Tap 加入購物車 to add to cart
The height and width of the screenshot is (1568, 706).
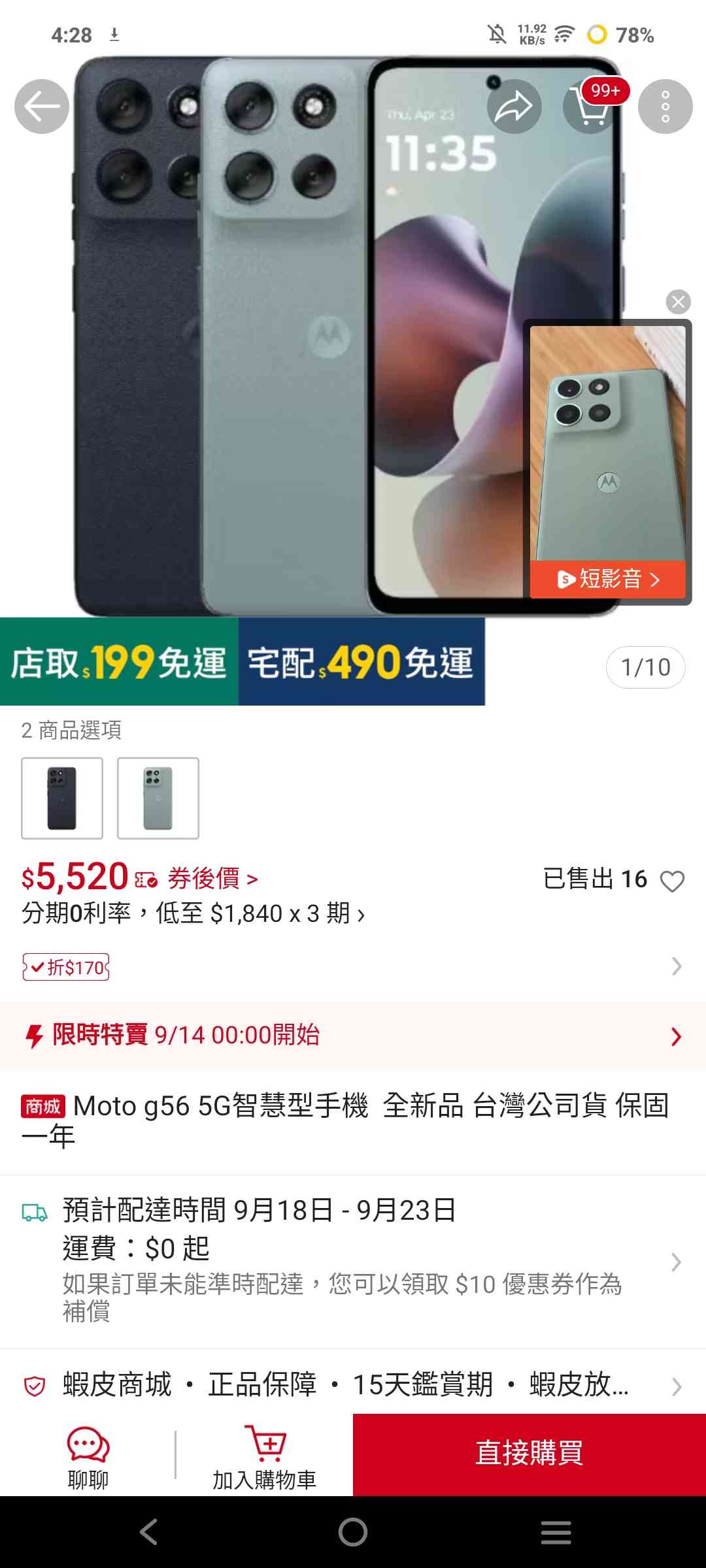265,1456
